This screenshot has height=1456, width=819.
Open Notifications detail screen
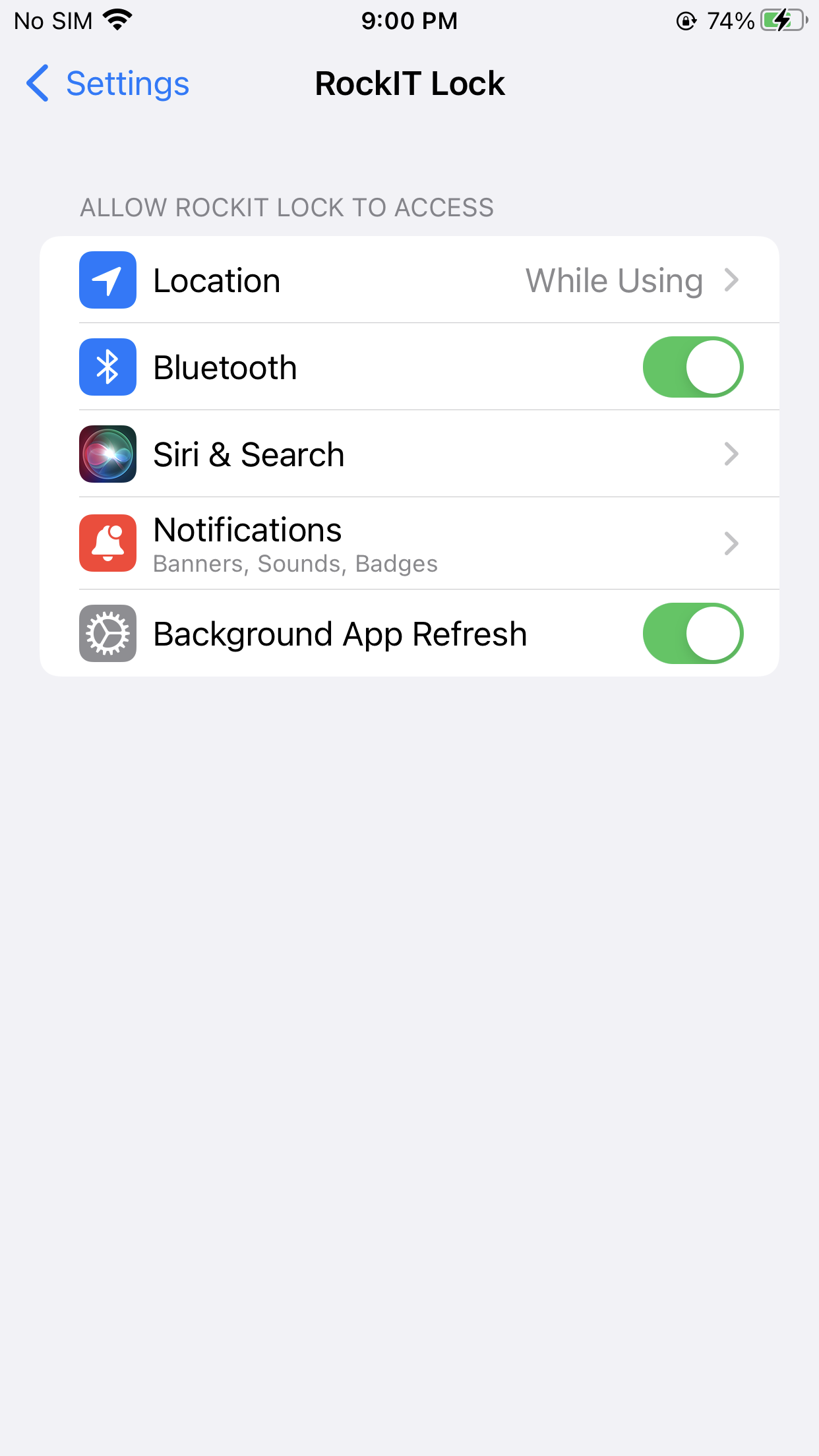pos(731,543)
